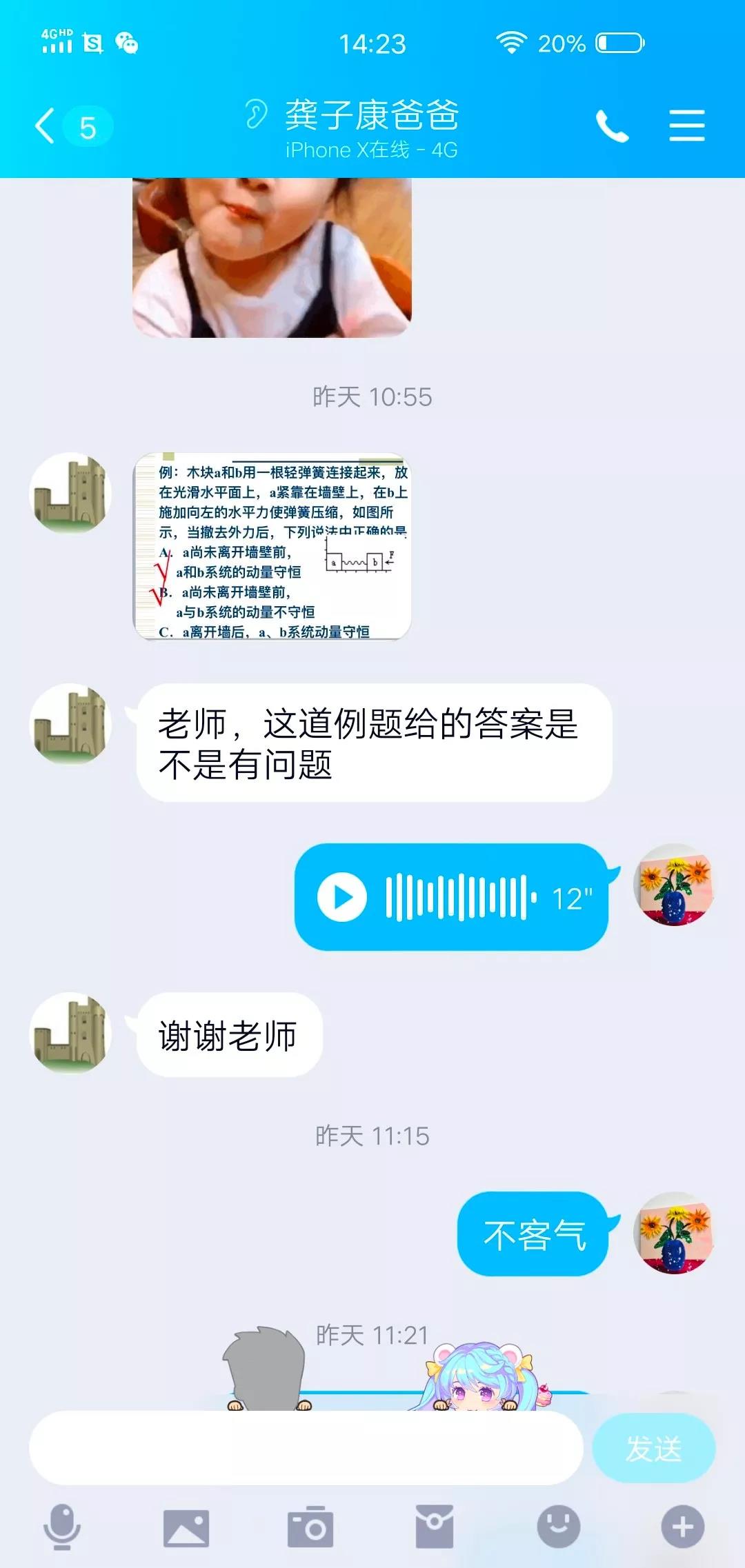The image size is (745, 1568).
Task: View the contact's castle avatar profile
Action: (x=70, y=724)
